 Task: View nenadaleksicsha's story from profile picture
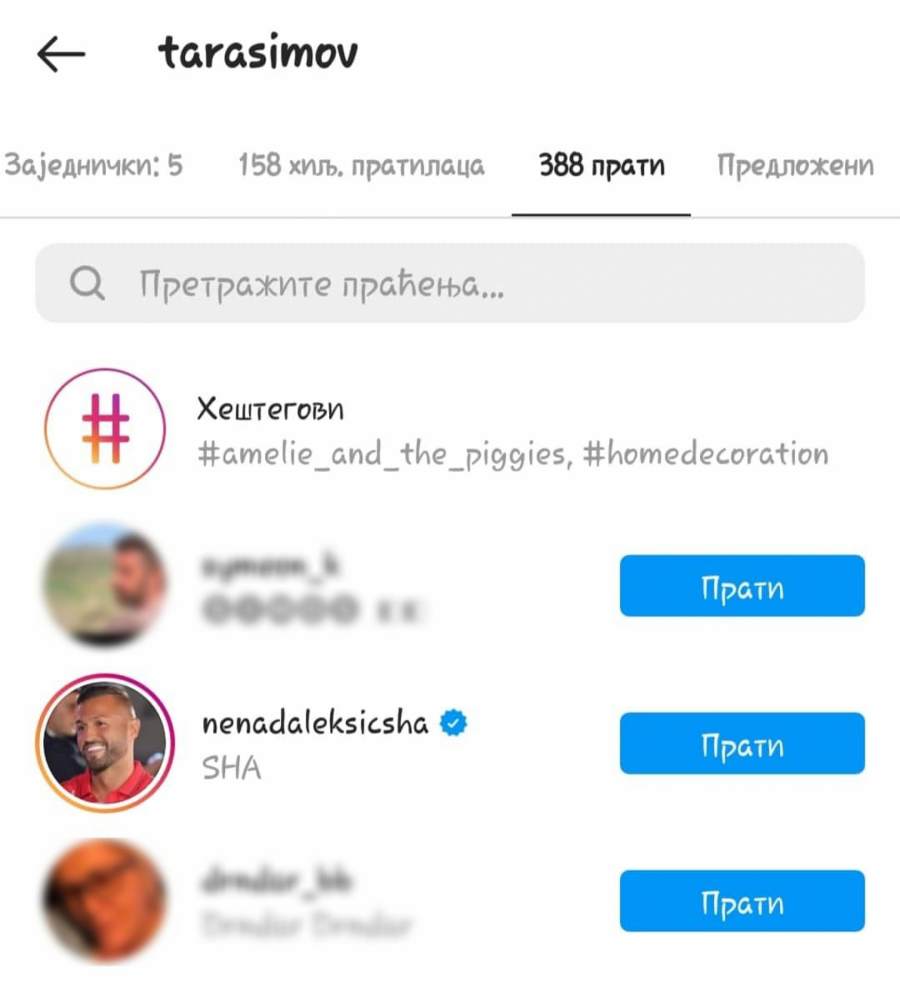[105, 743]
